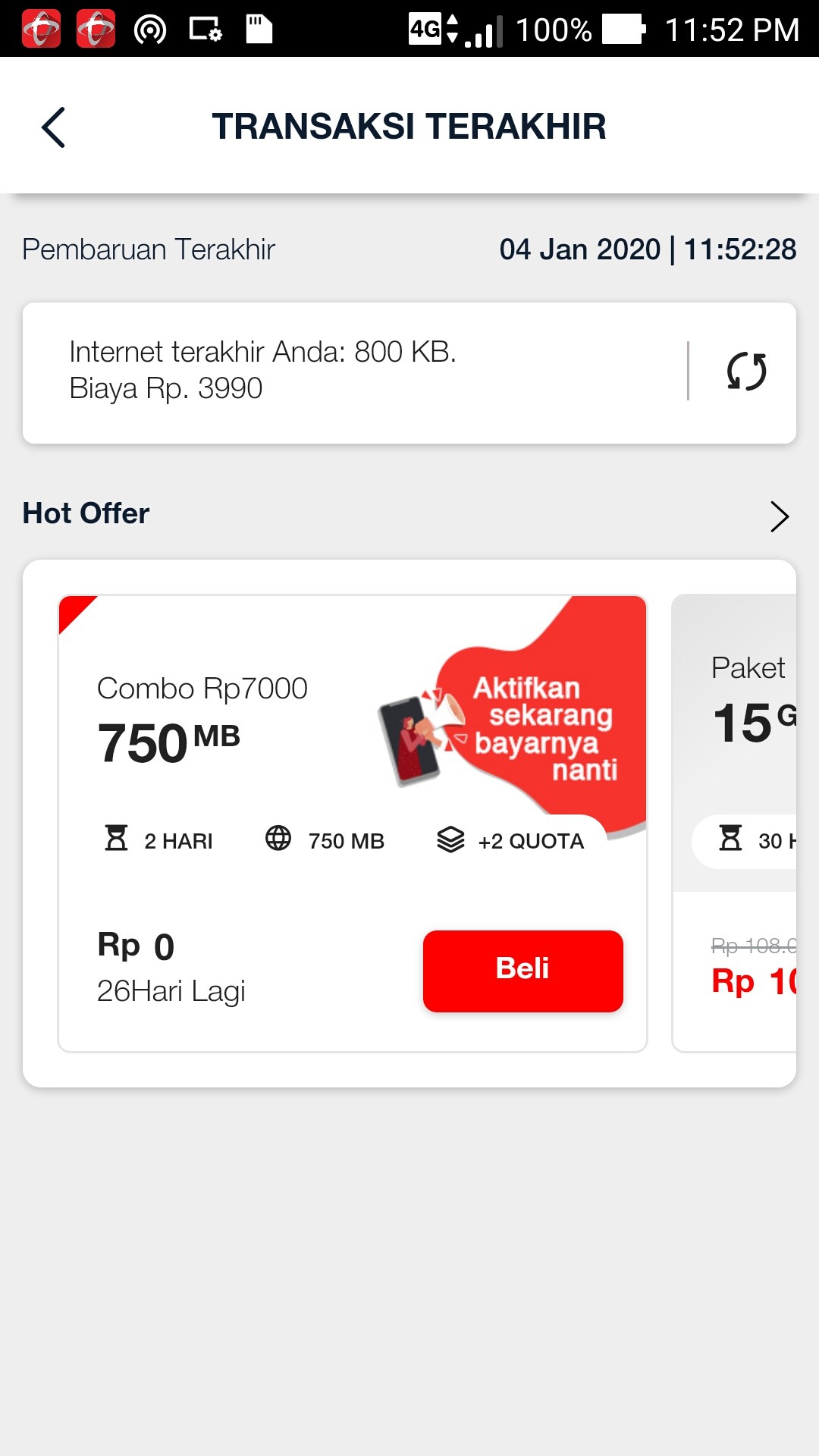The image size is (819, 1456).
Task: Open the SD card icon in the status bar
Action: pyautogui.click(x=259, y=28)
